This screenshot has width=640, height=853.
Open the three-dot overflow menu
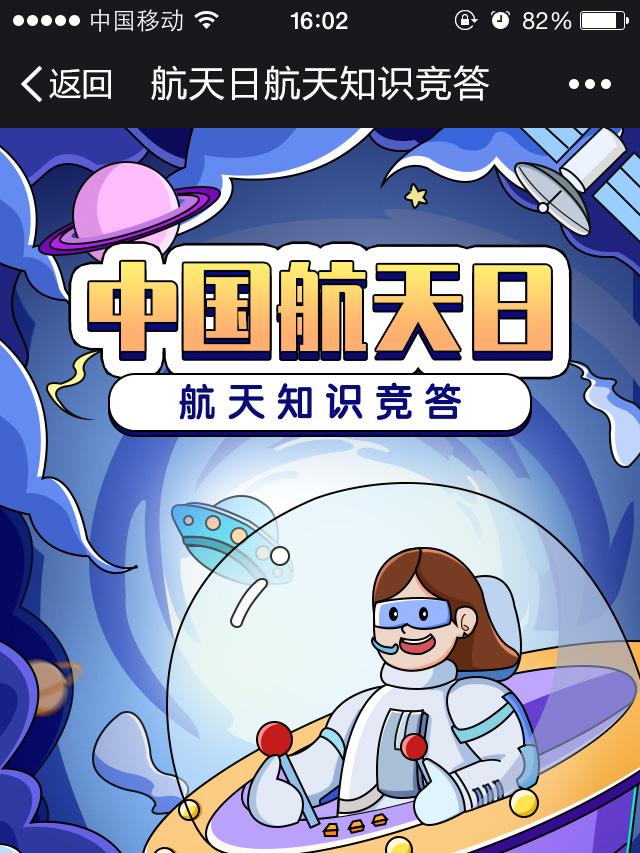(x=589, y=85)
